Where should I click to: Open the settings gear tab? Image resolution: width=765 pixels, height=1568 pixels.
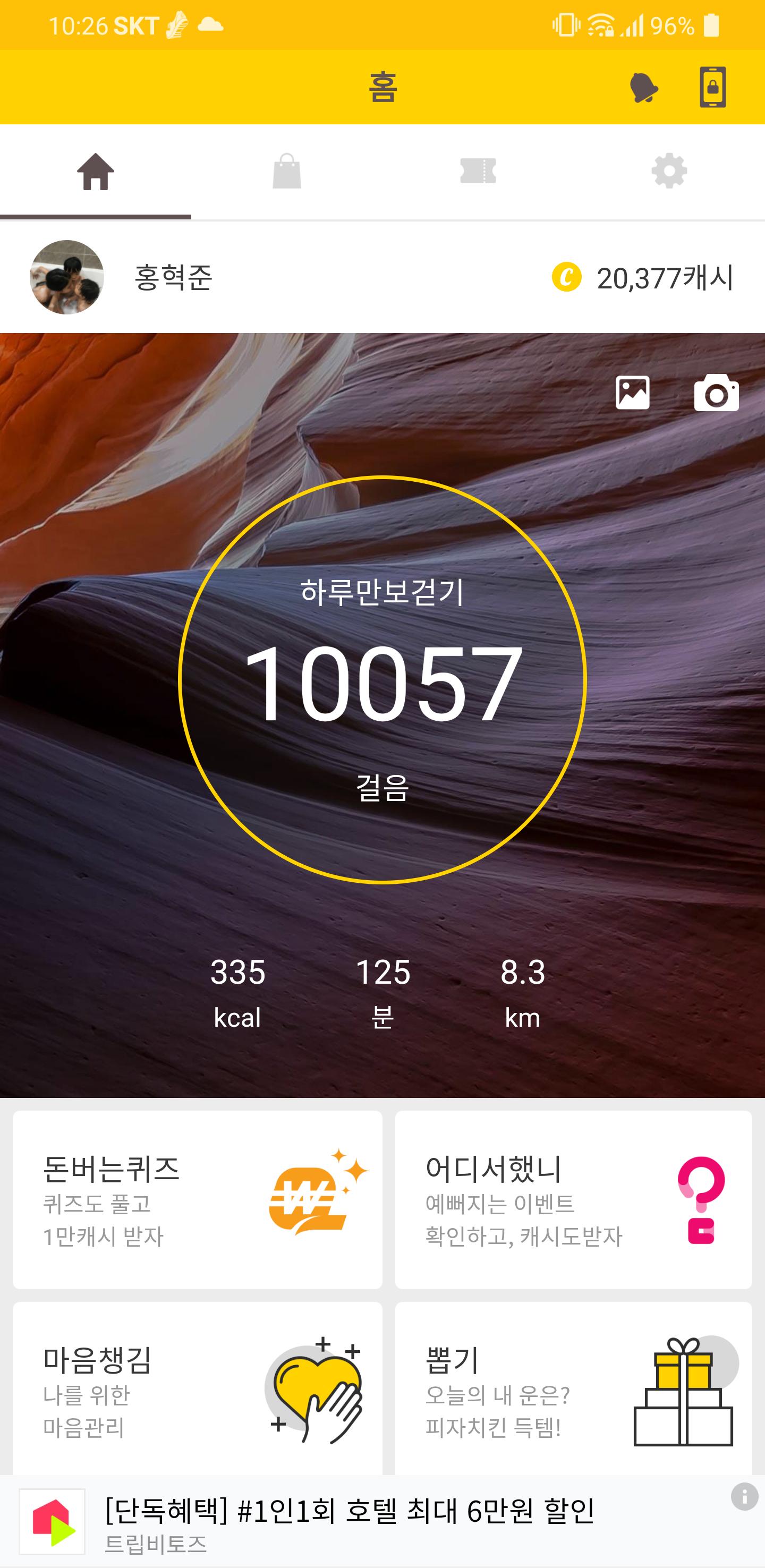click(x=669, y=172)
